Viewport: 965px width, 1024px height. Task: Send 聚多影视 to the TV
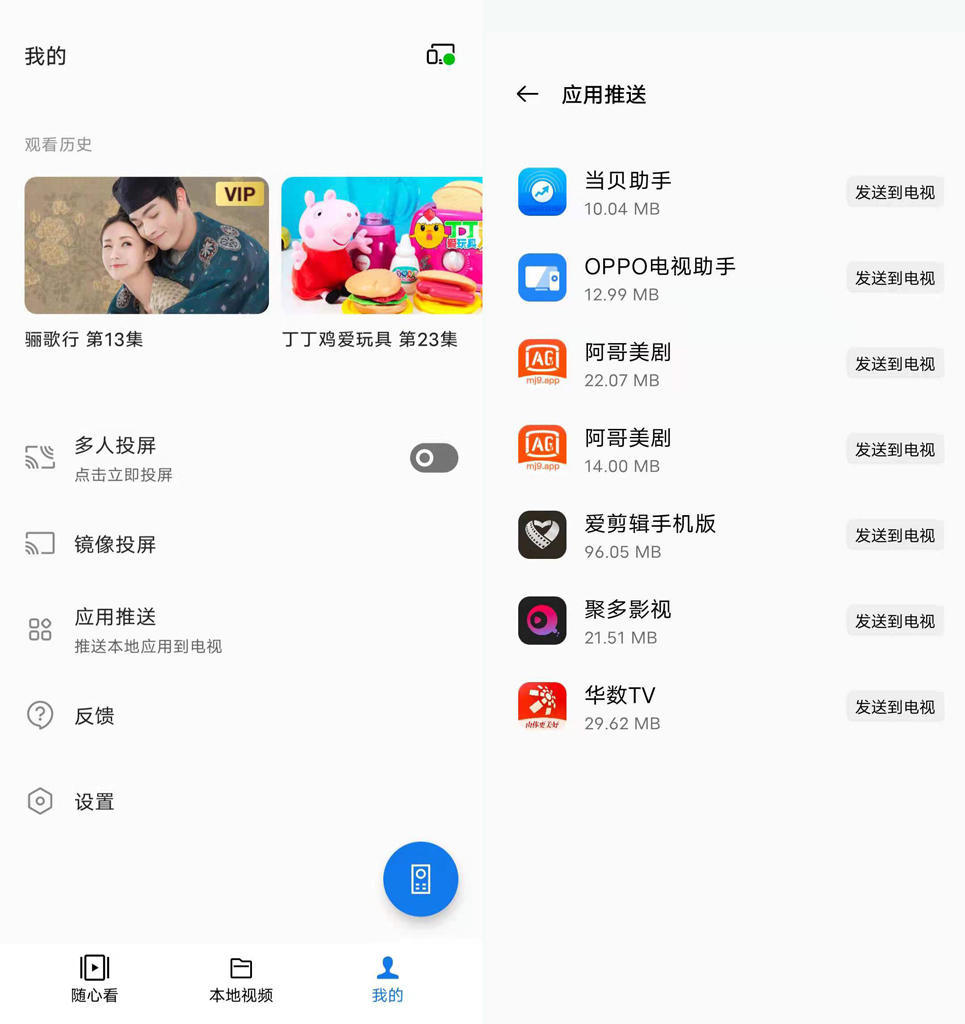coord(894,622)
